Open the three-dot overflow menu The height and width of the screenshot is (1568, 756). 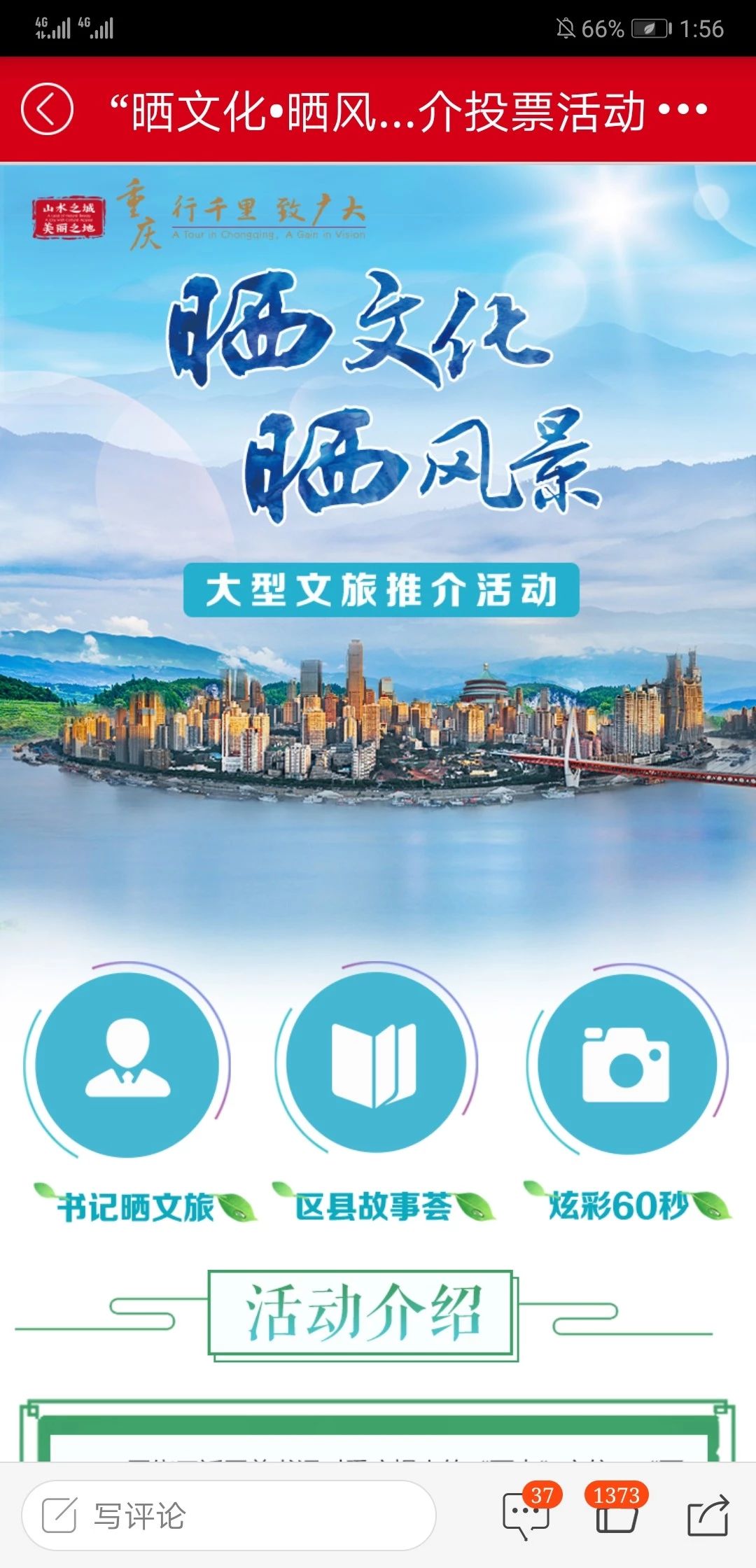pos(684,110)
